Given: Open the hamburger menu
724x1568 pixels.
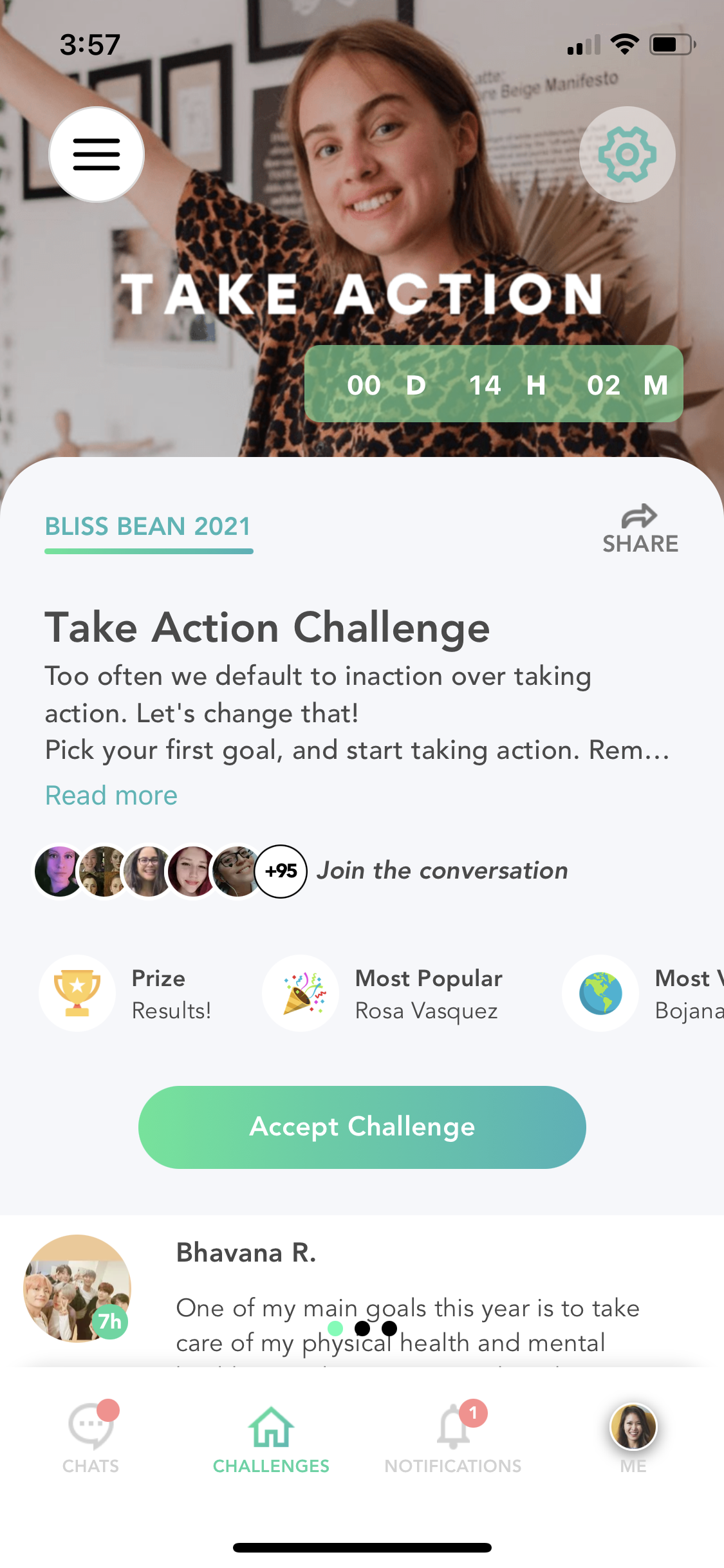Looking at the screenshot, I should pos(97,154).
